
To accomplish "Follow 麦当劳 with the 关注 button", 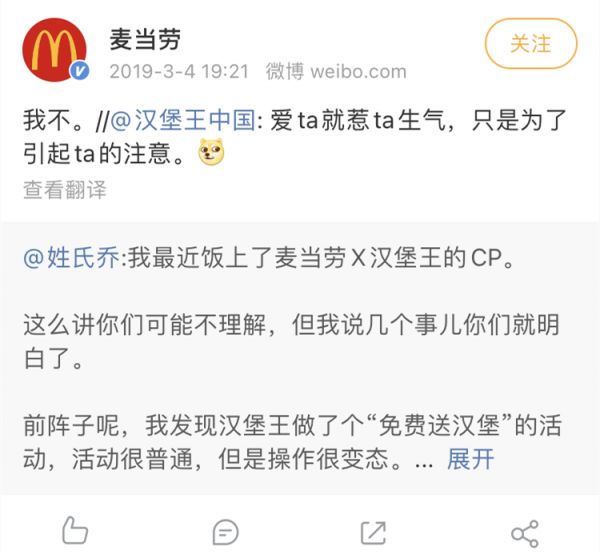I will pyautogui.click(x=531, y=44).
